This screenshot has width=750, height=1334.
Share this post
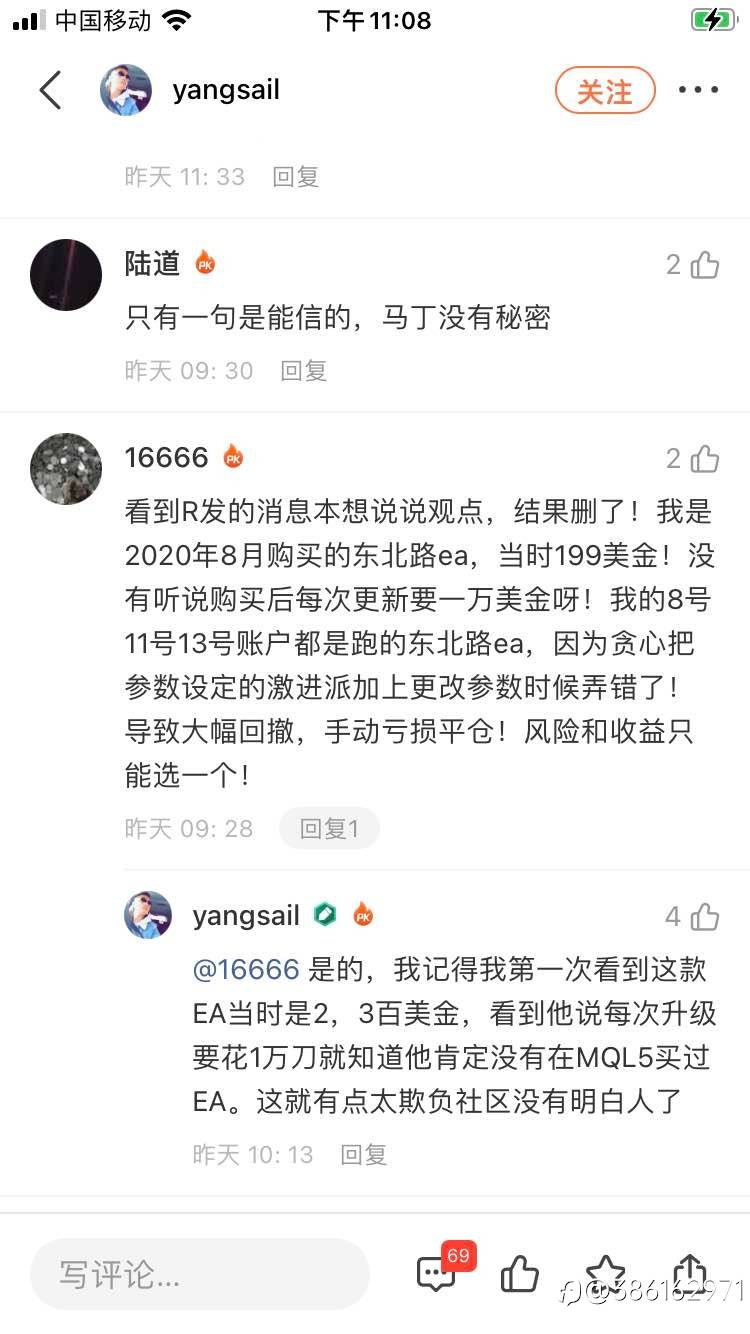691,1272
